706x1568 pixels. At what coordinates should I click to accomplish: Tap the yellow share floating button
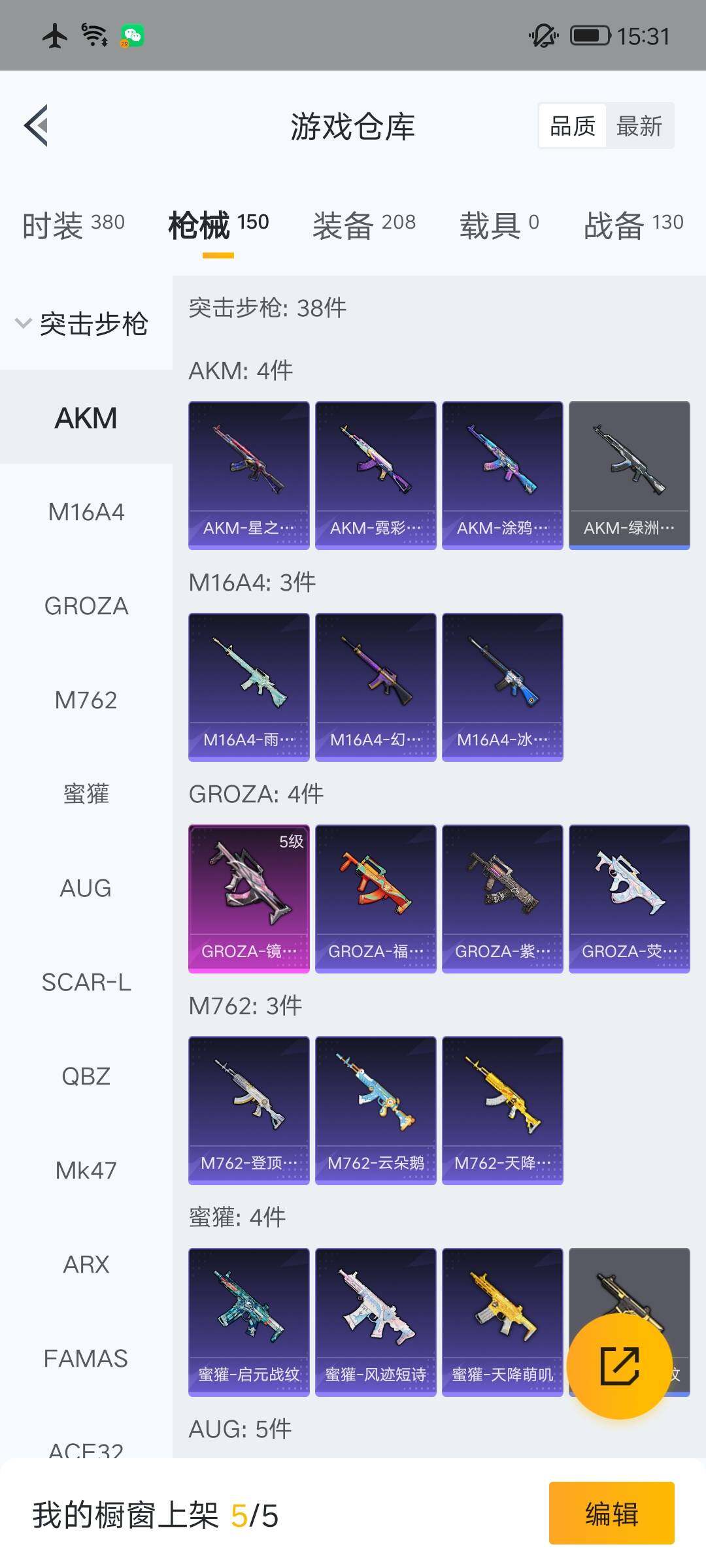619,1366
